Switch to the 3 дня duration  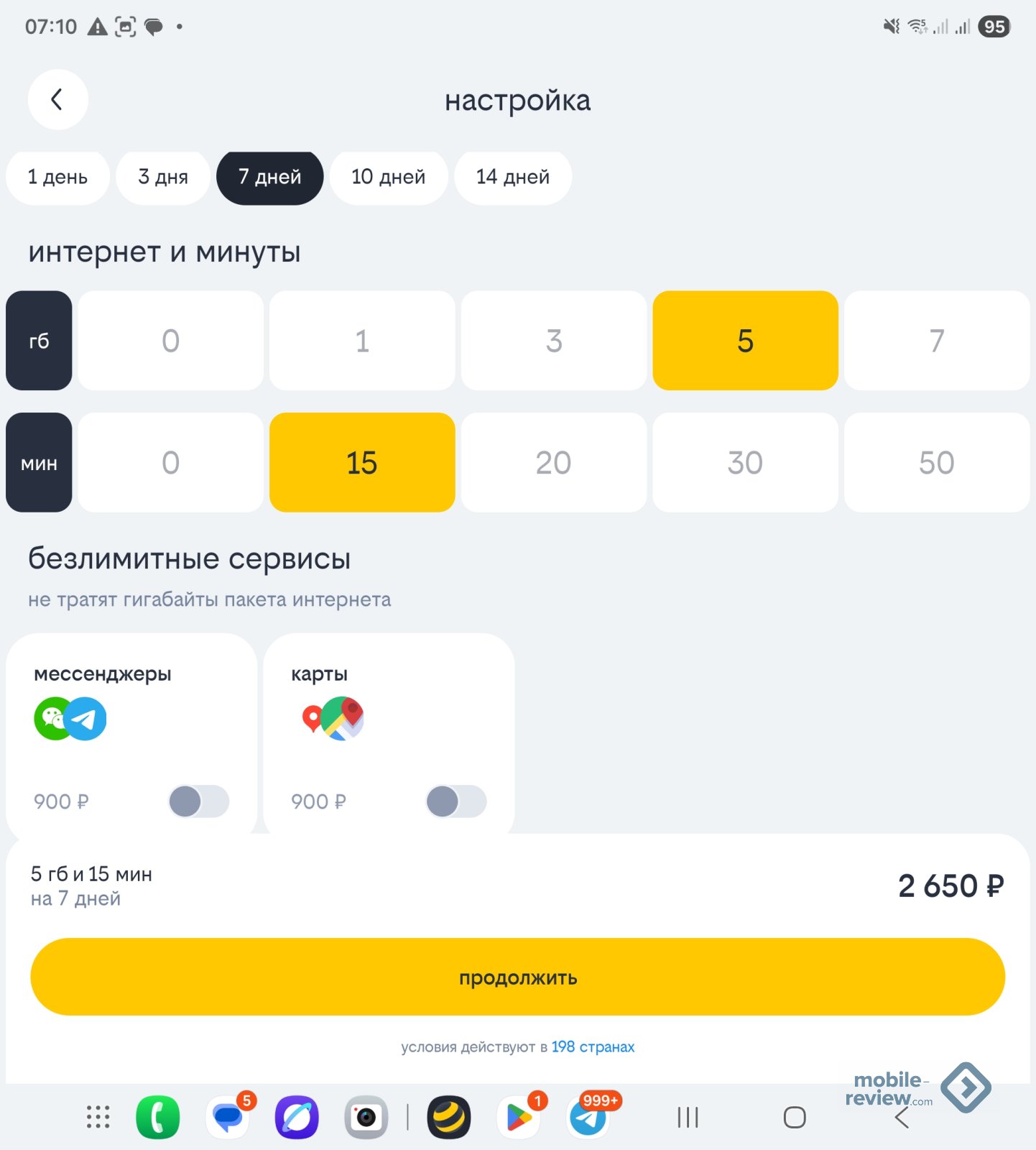163,177
